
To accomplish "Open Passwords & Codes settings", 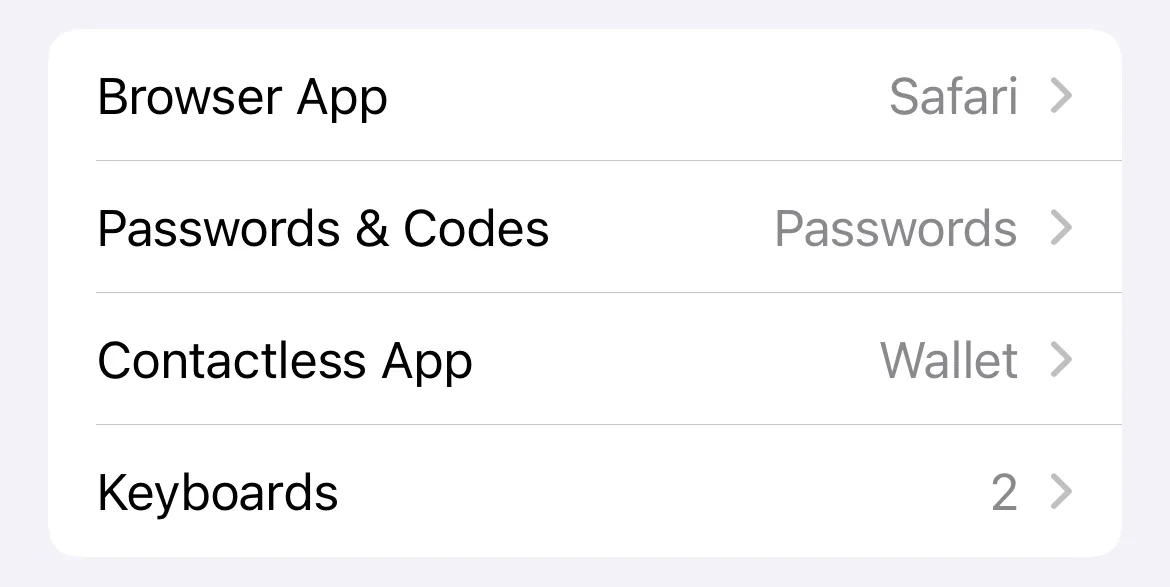I will point(584,229).
